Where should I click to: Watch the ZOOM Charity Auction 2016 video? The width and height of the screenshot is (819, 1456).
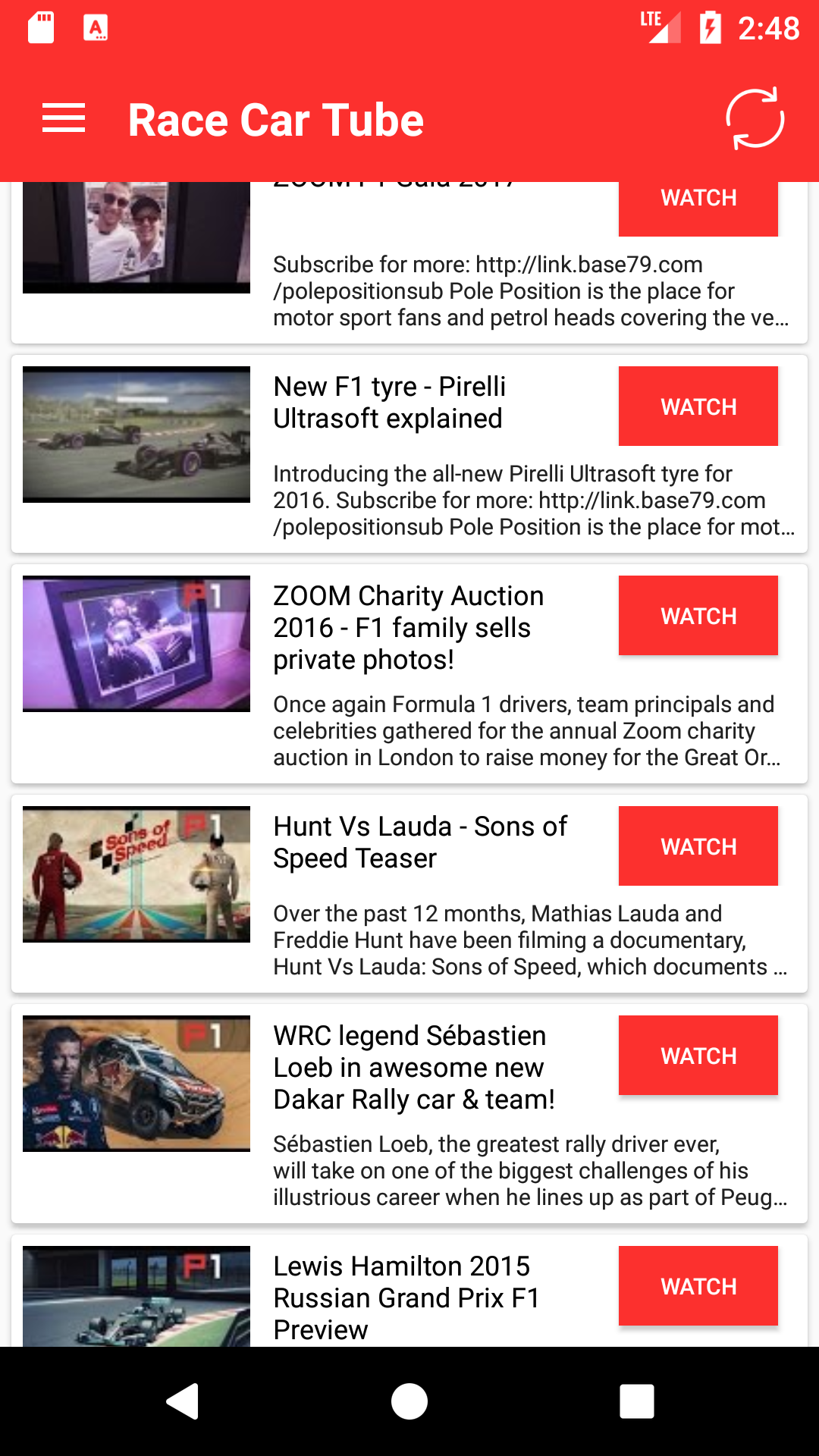click(x=698, y=615)
